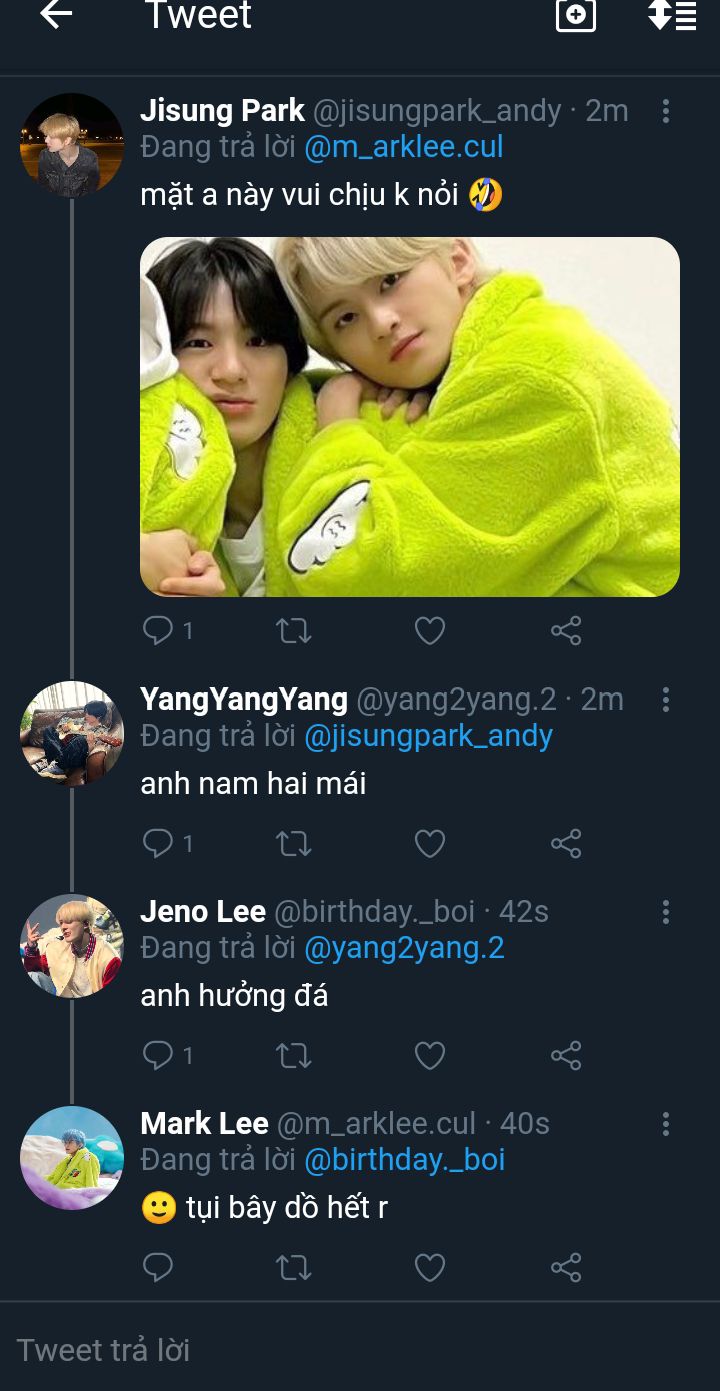View YangYangYang's profile picture

(72, 733)
